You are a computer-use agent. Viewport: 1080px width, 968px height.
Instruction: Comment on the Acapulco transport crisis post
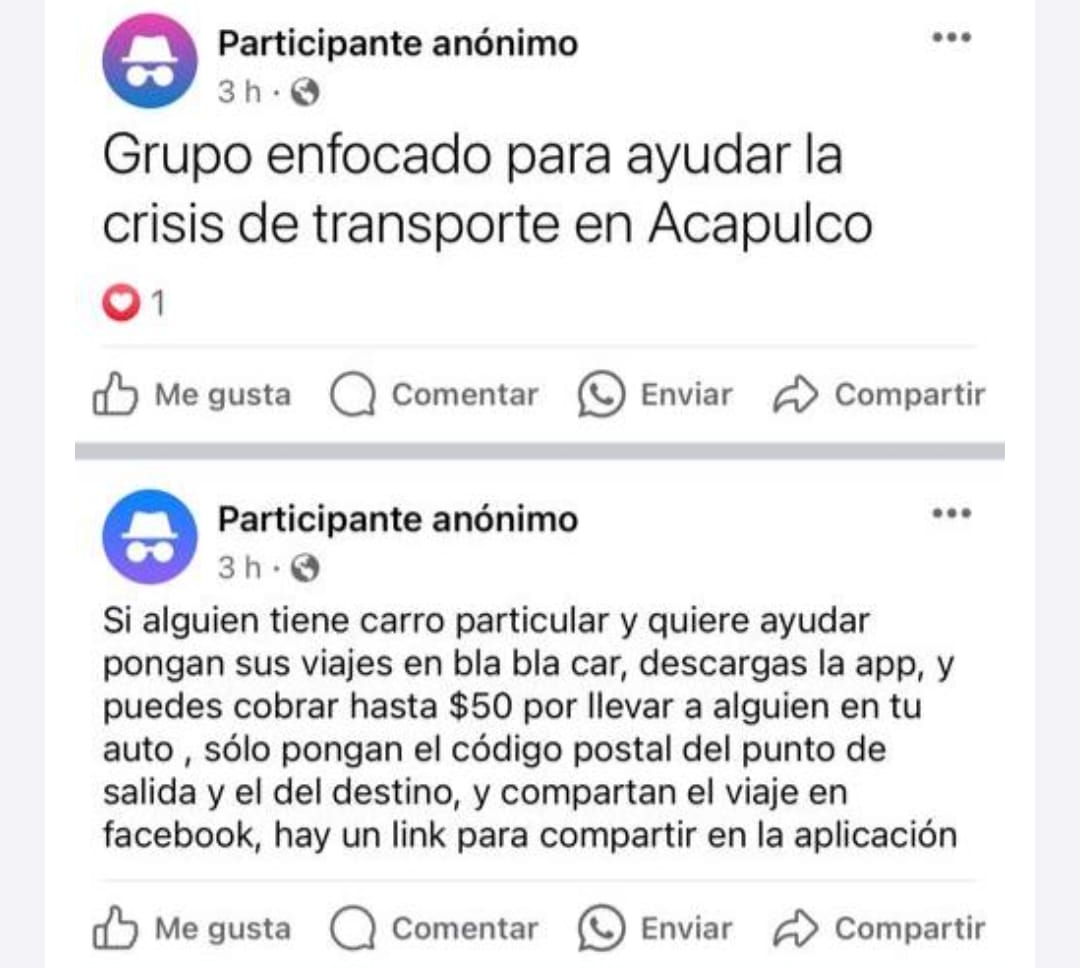pyautogui.click(x=434, y=395)
